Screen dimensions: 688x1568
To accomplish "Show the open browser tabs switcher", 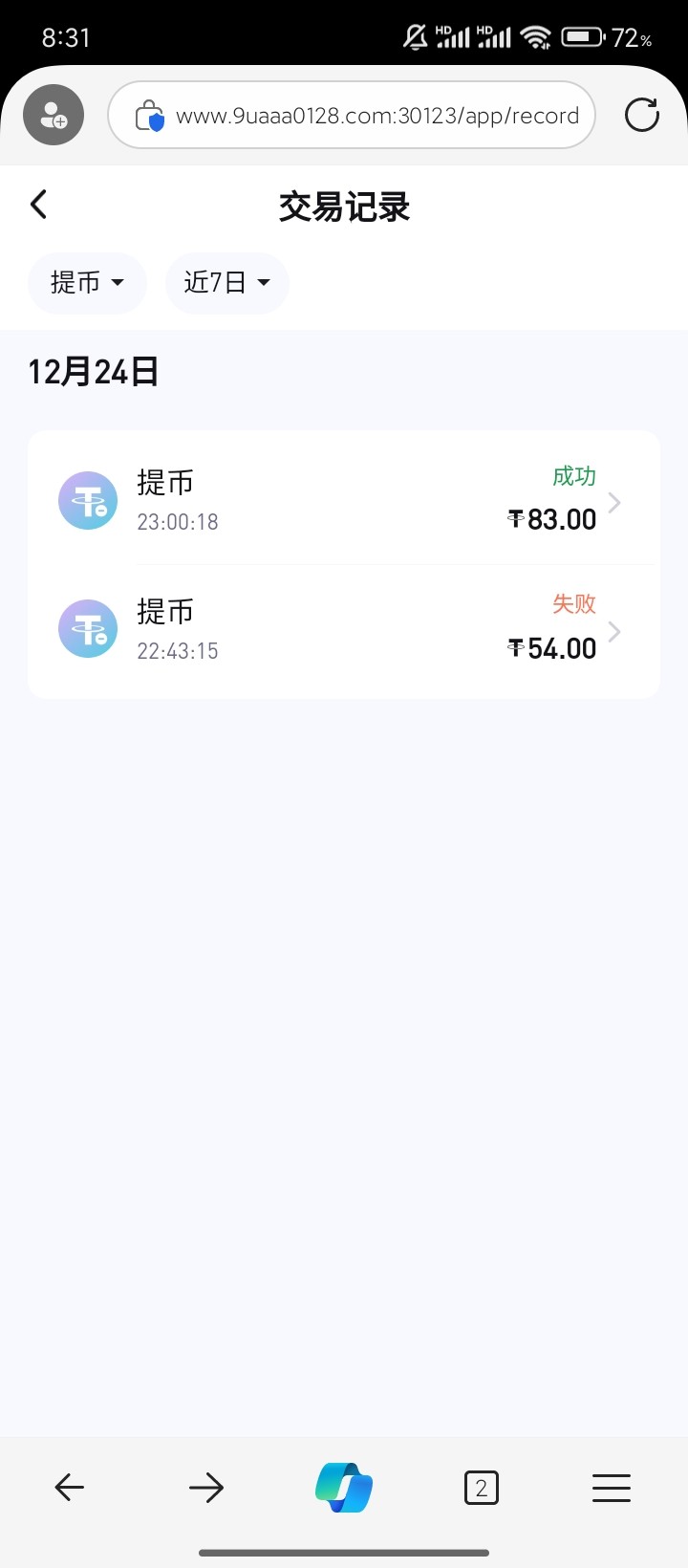I will [481, 1488].
